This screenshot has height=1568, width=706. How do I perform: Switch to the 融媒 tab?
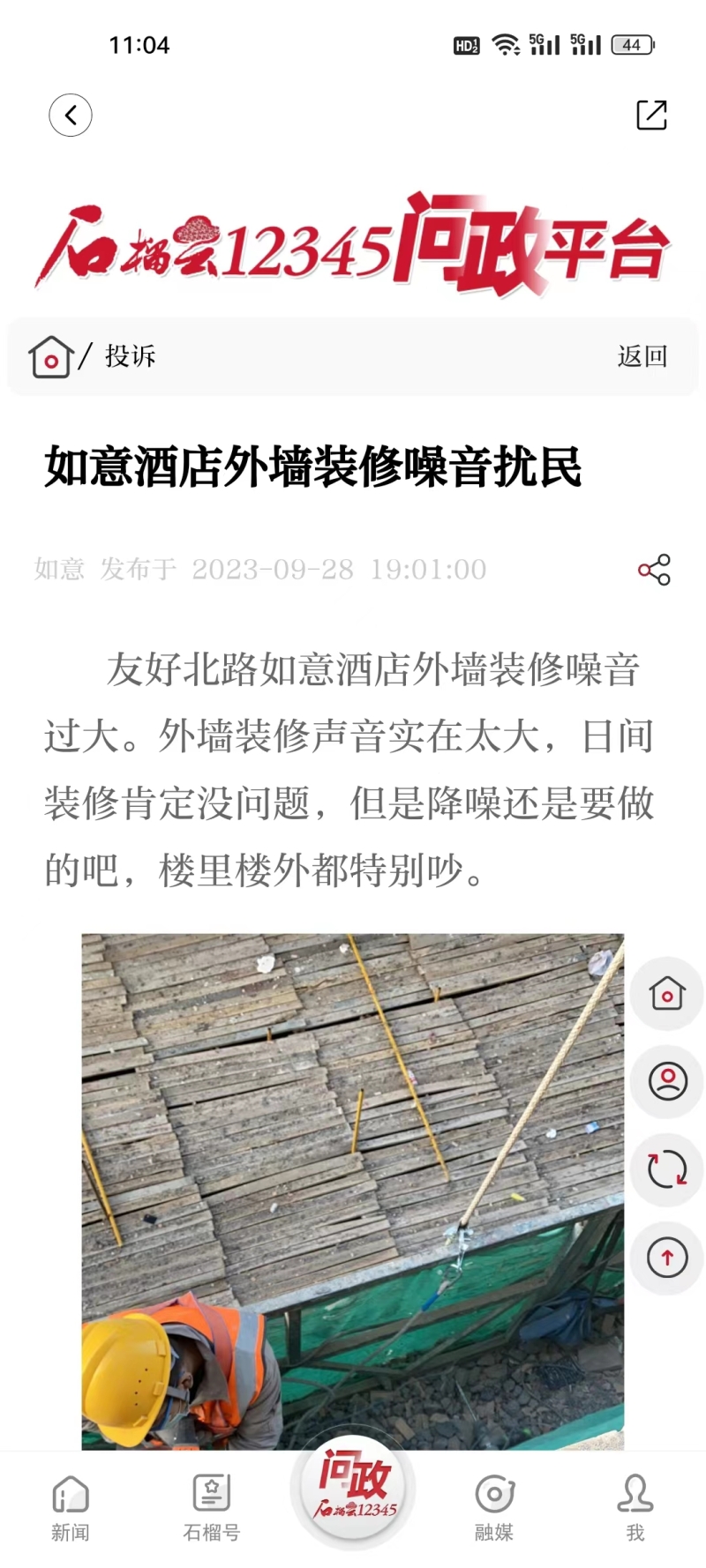coord(494,1508)
